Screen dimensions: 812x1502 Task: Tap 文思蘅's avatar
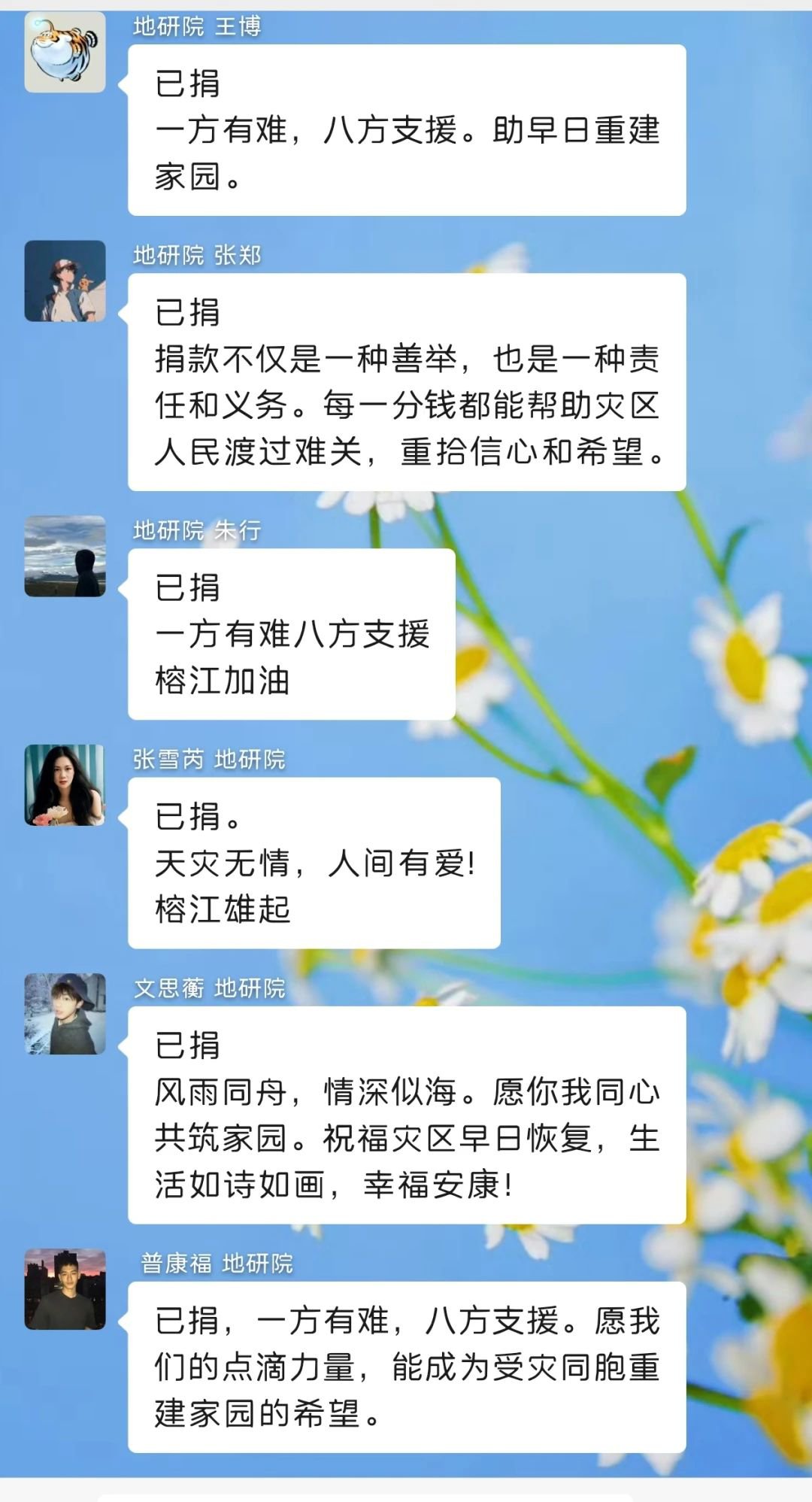(65, 1014)
